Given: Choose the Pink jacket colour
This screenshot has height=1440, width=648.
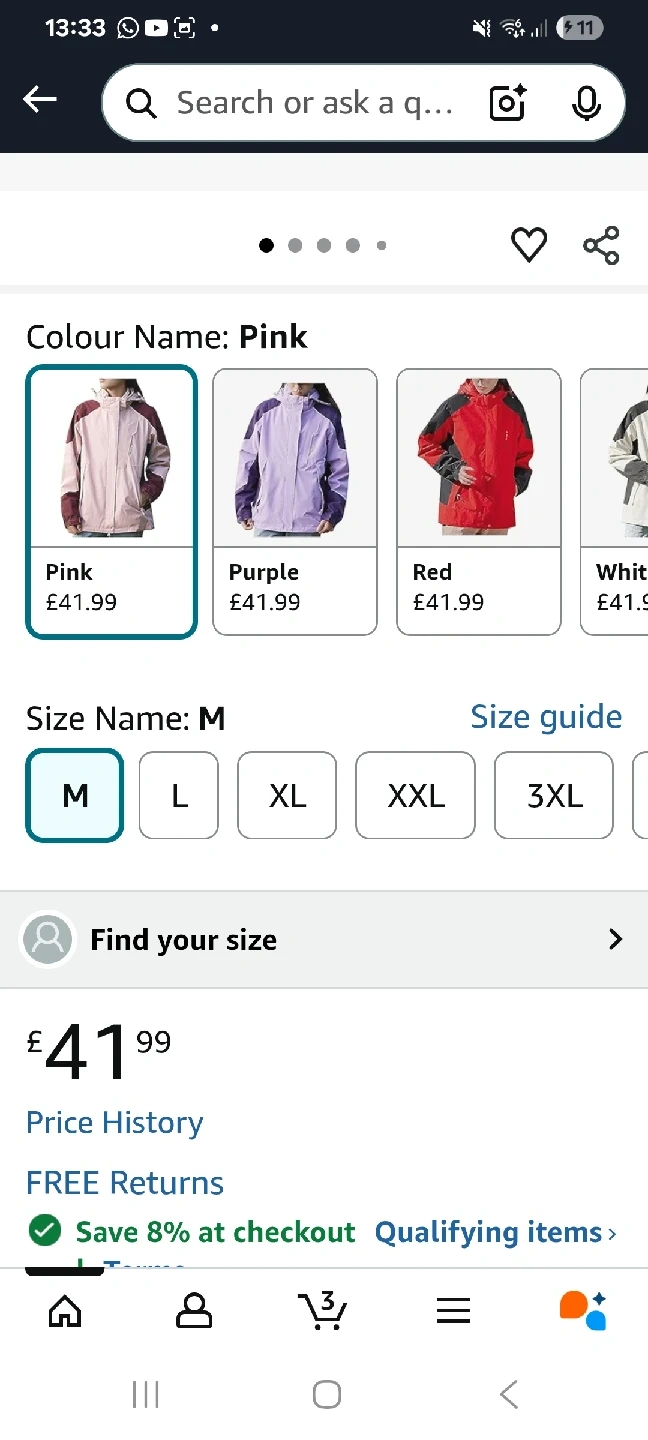Looking at the screenshot, I should click(111, 501).
